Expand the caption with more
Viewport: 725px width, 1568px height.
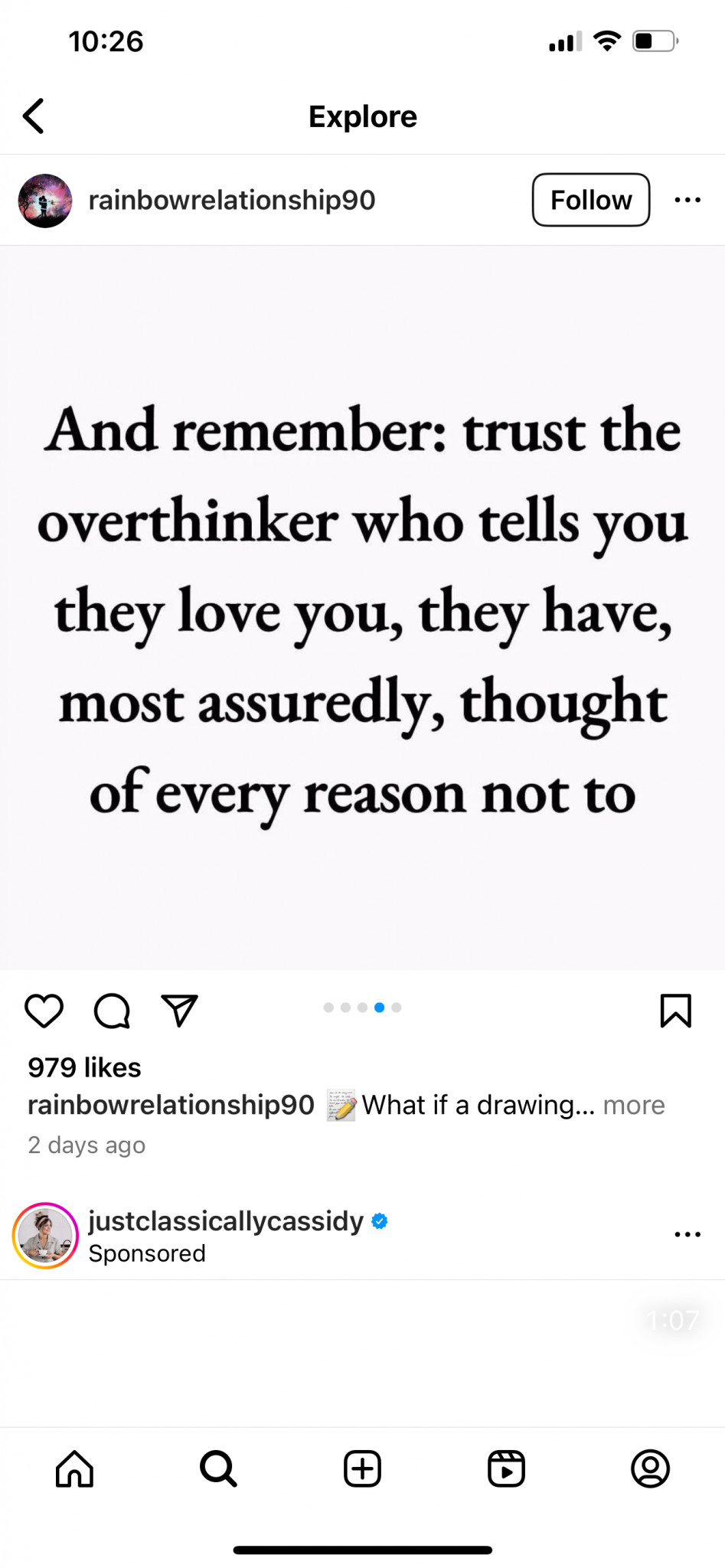pos(634,1105)
